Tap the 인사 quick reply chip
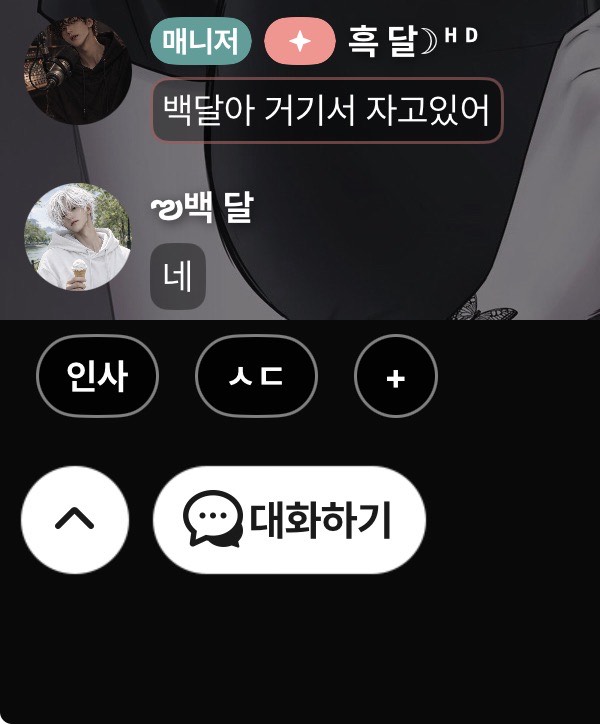 pyautogui.click(x=97, y=376)
